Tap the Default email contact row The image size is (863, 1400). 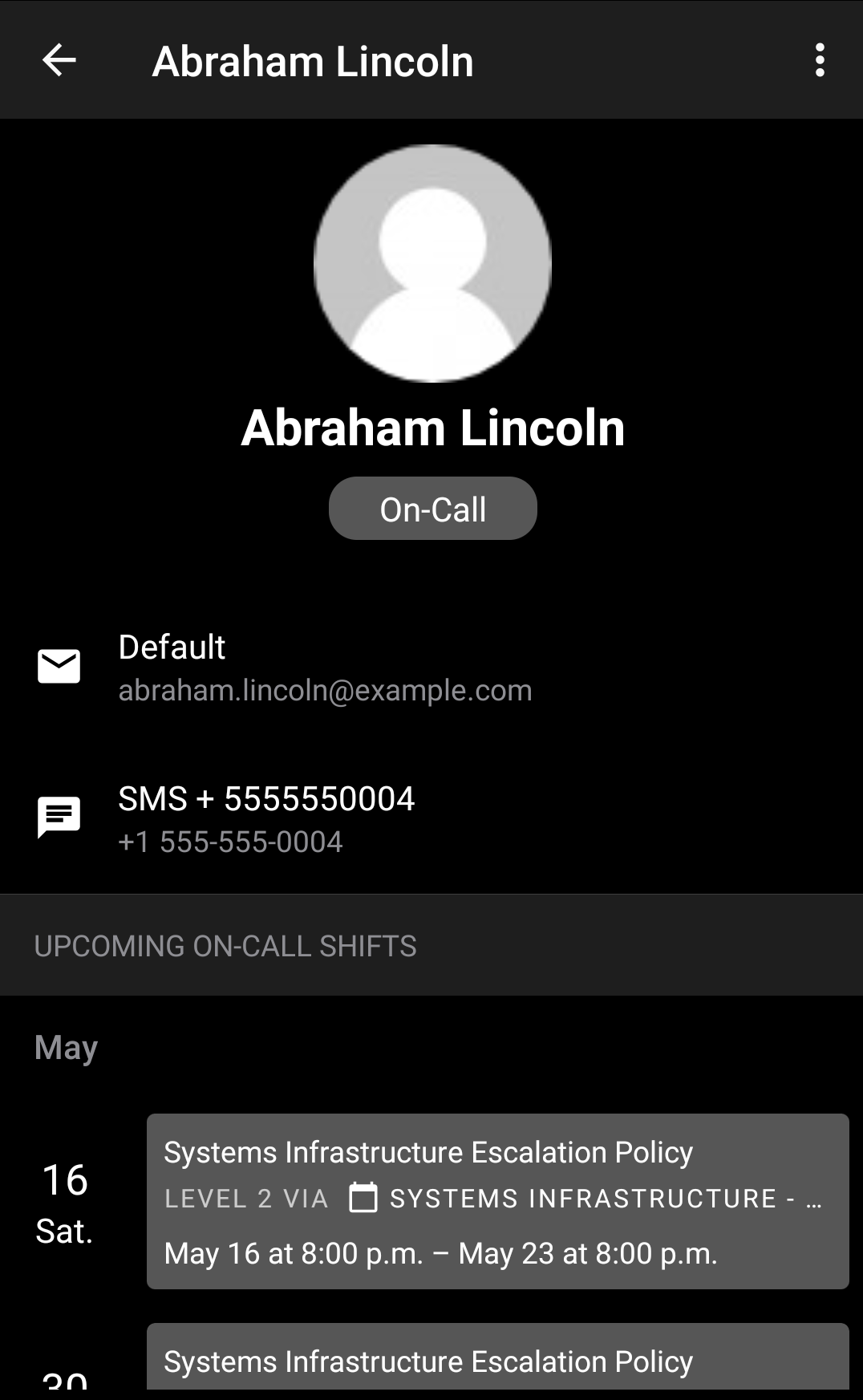click(x=325, y=668)
